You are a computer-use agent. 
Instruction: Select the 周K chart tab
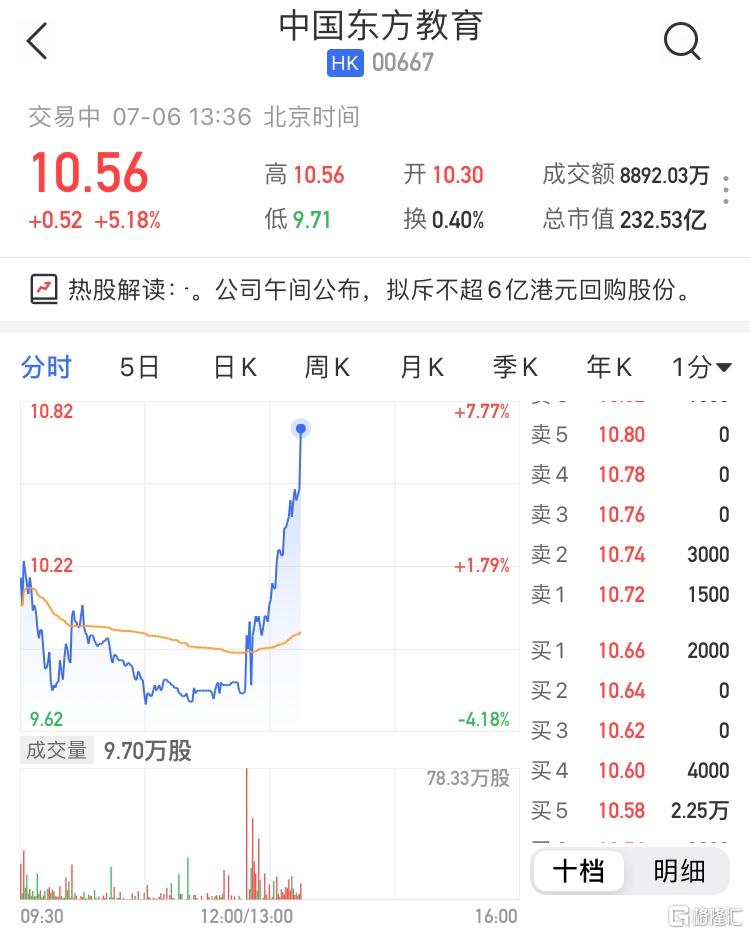327,367
